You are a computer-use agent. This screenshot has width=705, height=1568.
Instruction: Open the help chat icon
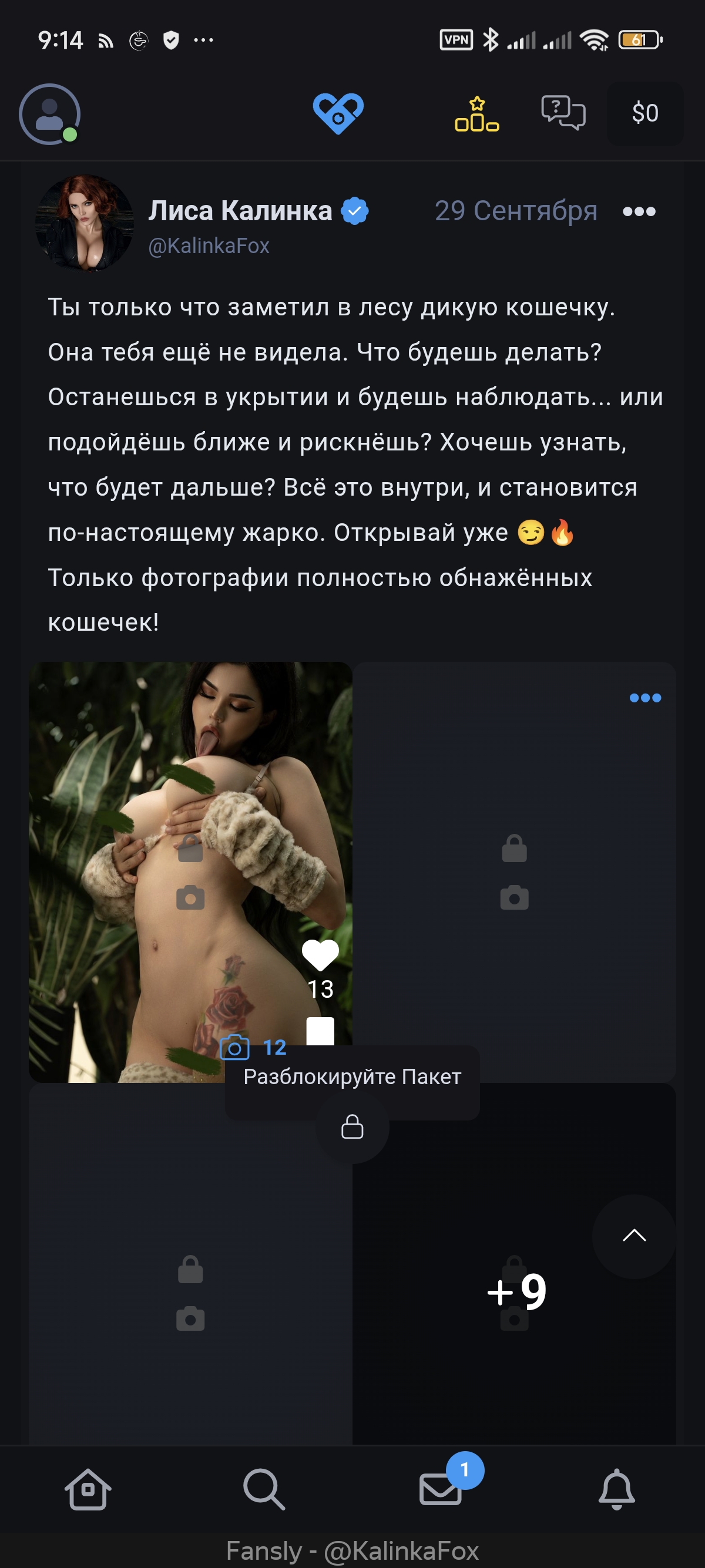563,113
